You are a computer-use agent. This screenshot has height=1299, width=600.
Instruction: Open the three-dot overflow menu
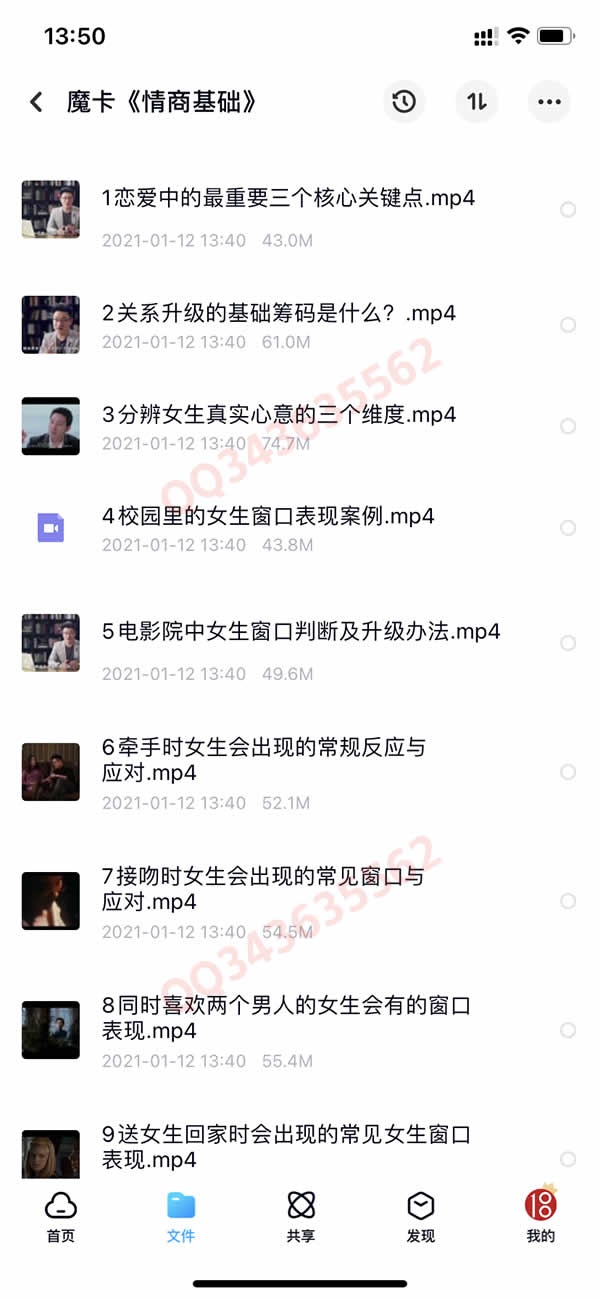(x=549, y=102)
